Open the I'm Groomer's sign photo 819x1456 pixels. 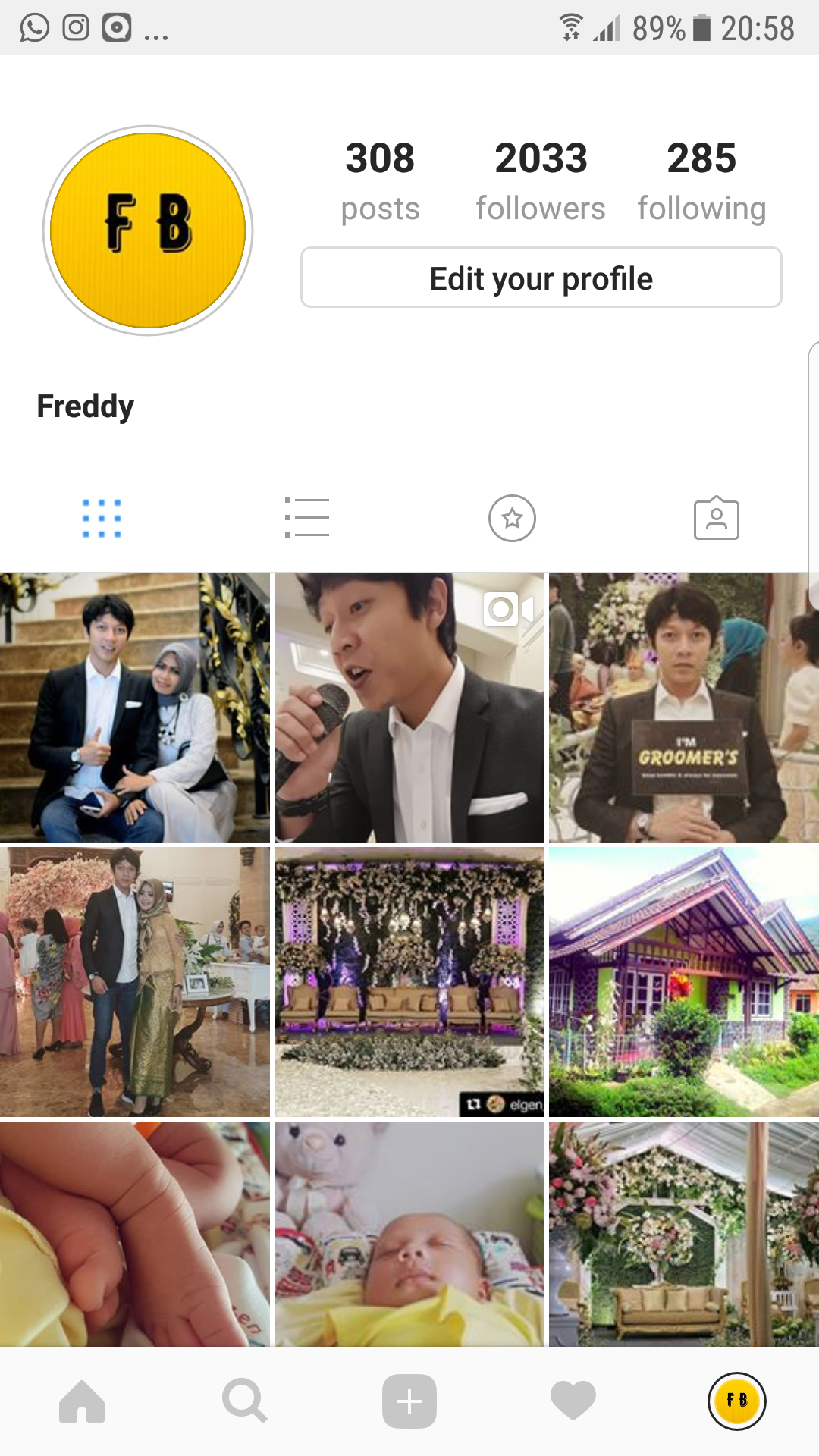click(682, 707)
